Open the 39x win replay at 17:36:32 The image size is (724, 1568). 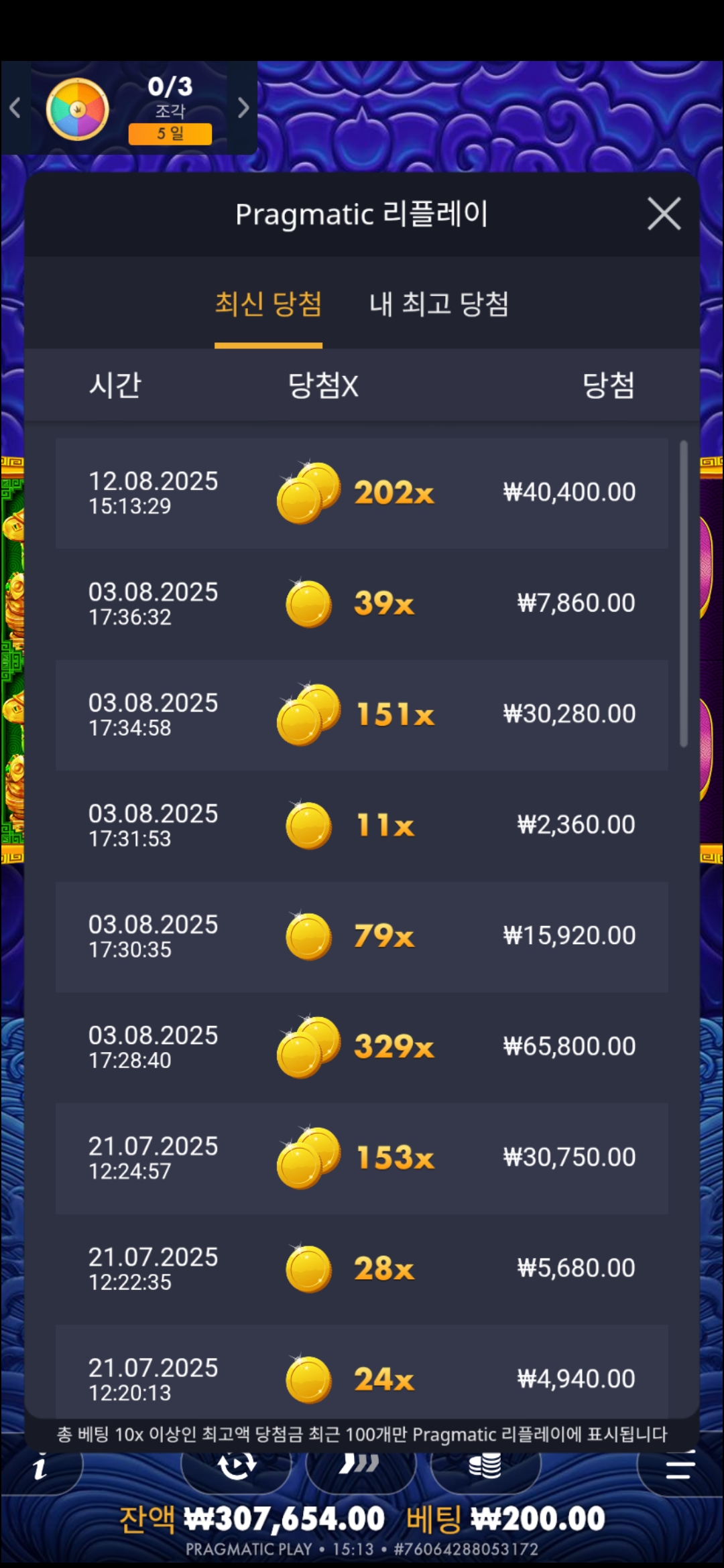pyautogui.click(x=361, y=604)
